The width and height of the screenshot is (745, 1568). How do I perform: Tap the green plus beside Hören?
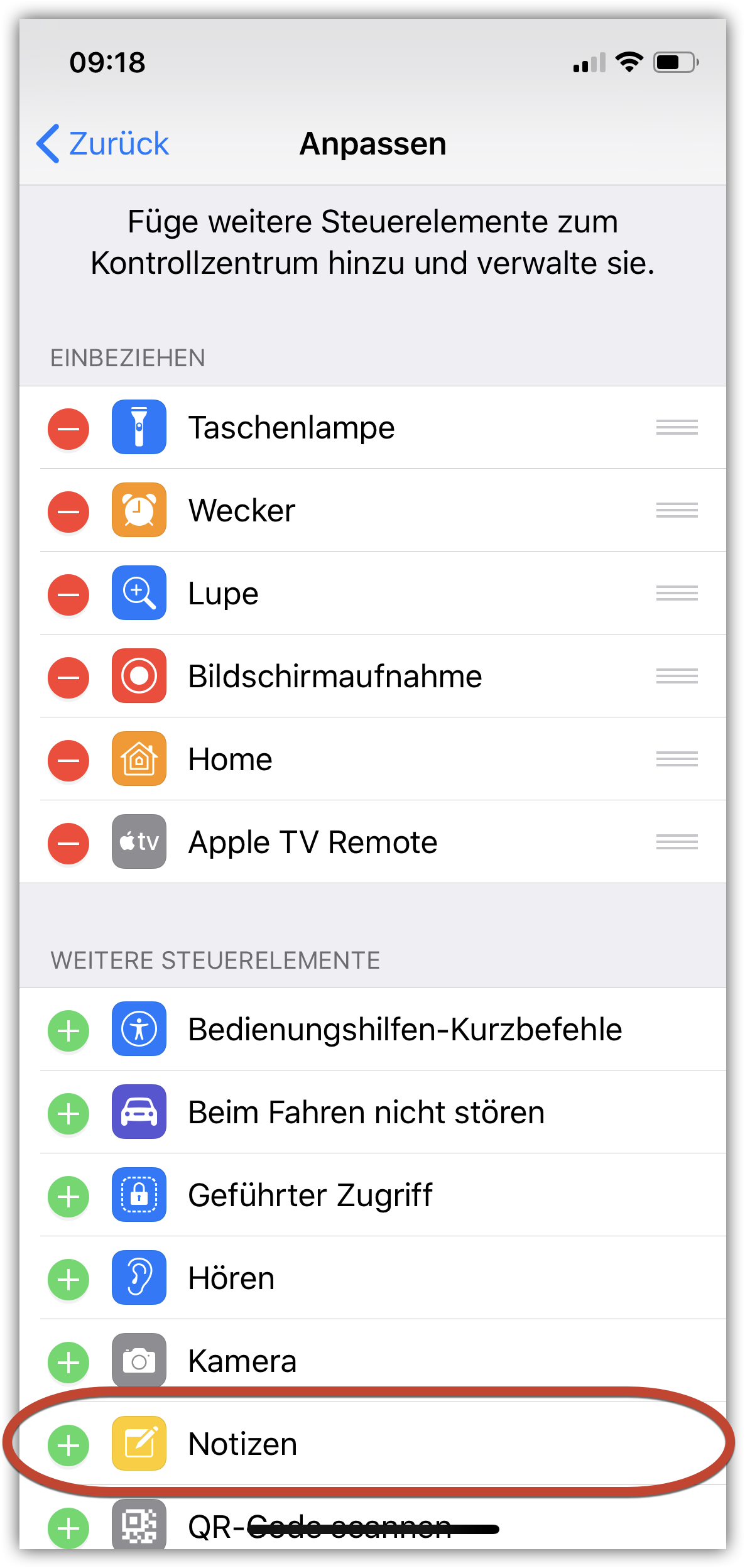[x=68, y=1280]
